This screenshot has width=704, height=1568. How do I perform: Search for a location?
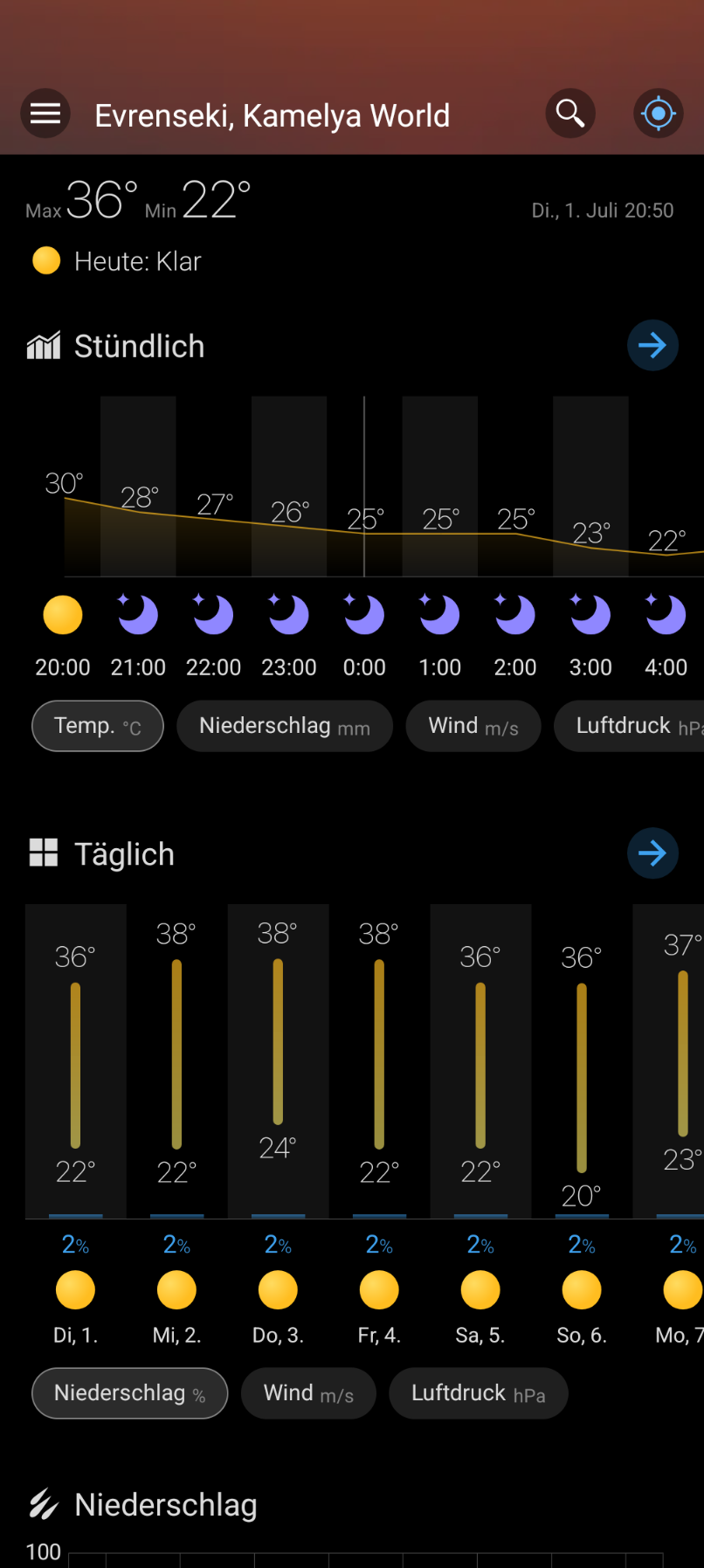coord(570,114)
